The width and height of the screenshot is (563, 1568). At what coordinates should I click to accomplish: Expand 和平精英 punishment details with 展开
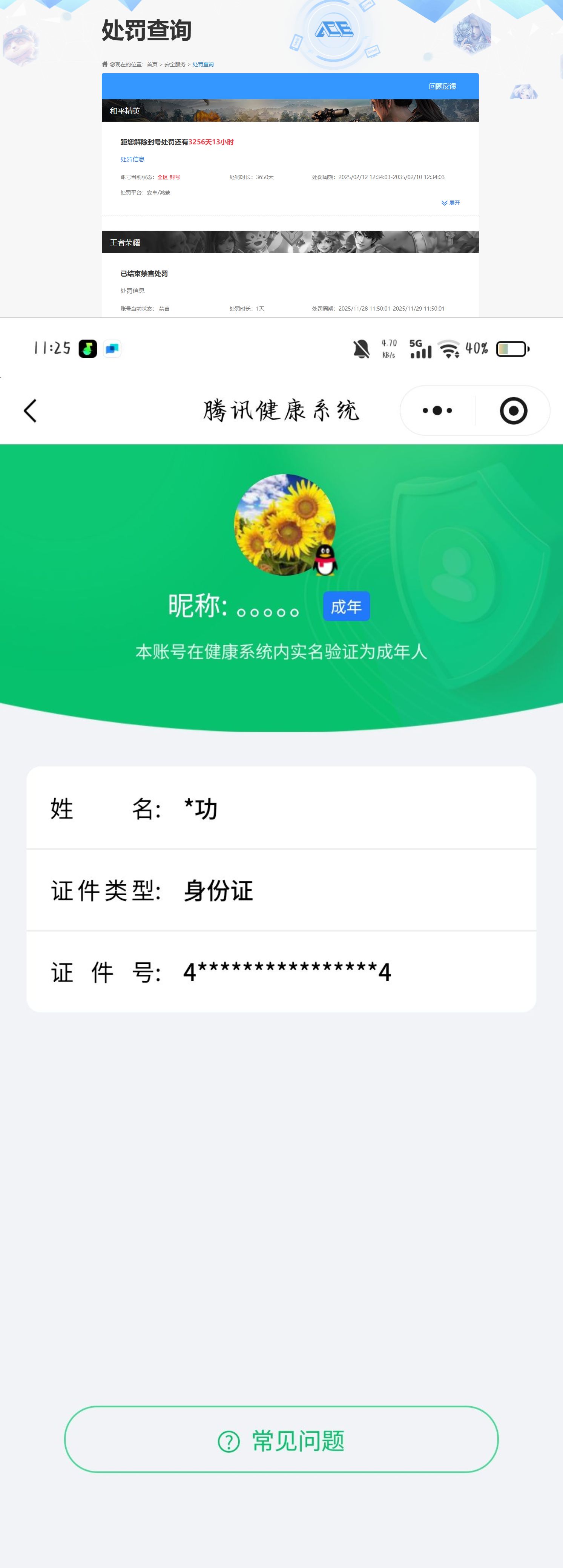451,203
